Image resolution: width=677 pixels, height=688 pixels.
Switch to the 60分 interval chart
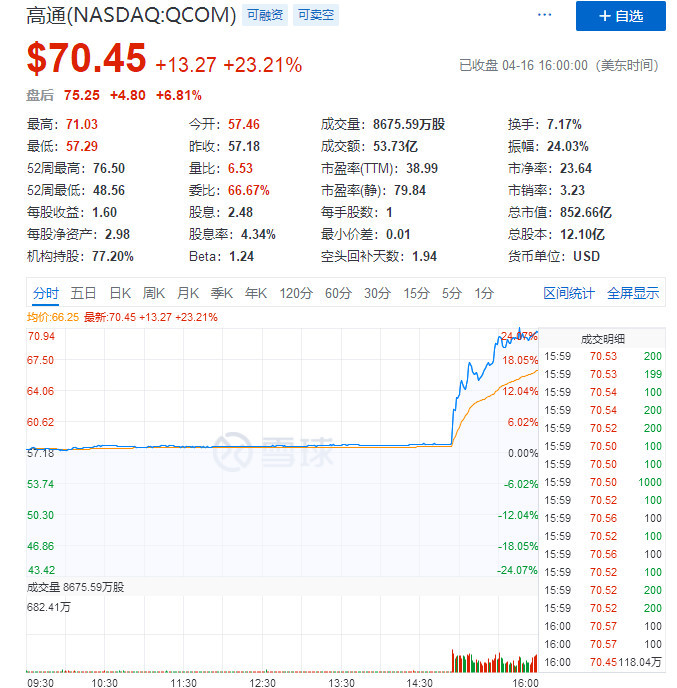(338, 293)
